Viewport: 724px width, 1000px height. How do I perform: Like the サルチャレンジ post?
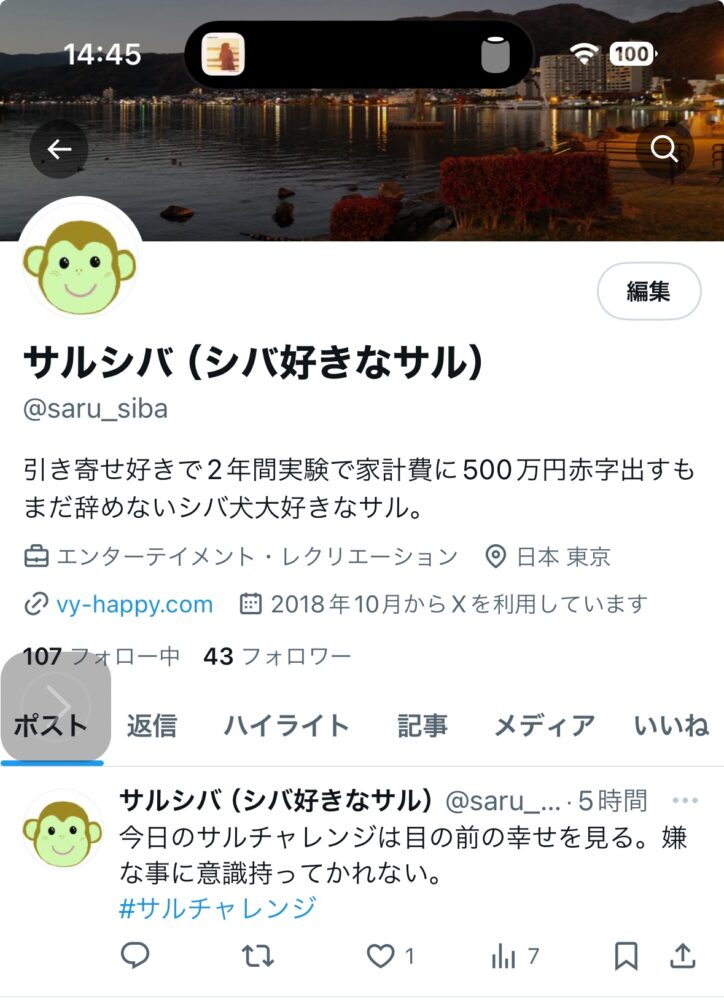click(381, 957)
